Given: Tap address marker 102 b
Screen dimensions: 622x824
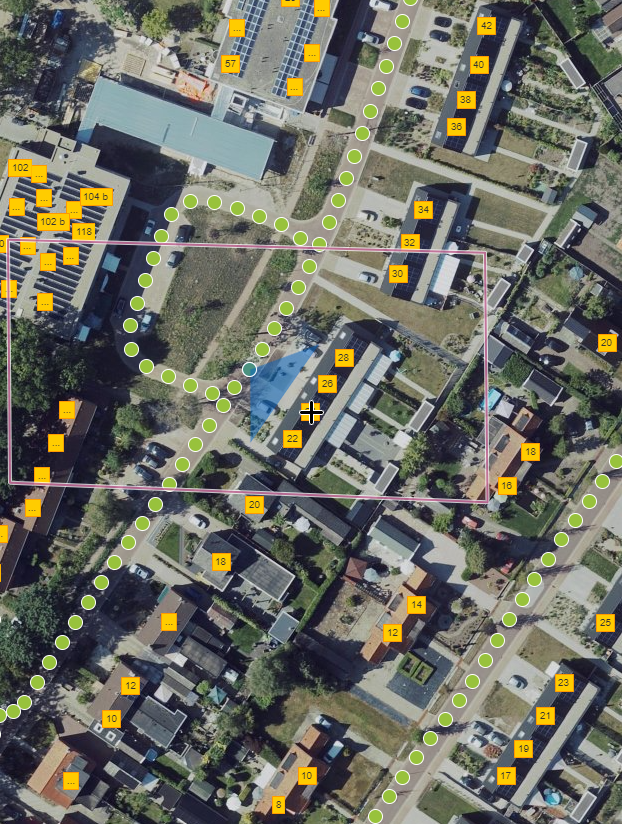Looking at the screenshot, I should click(x=52, y=222).
